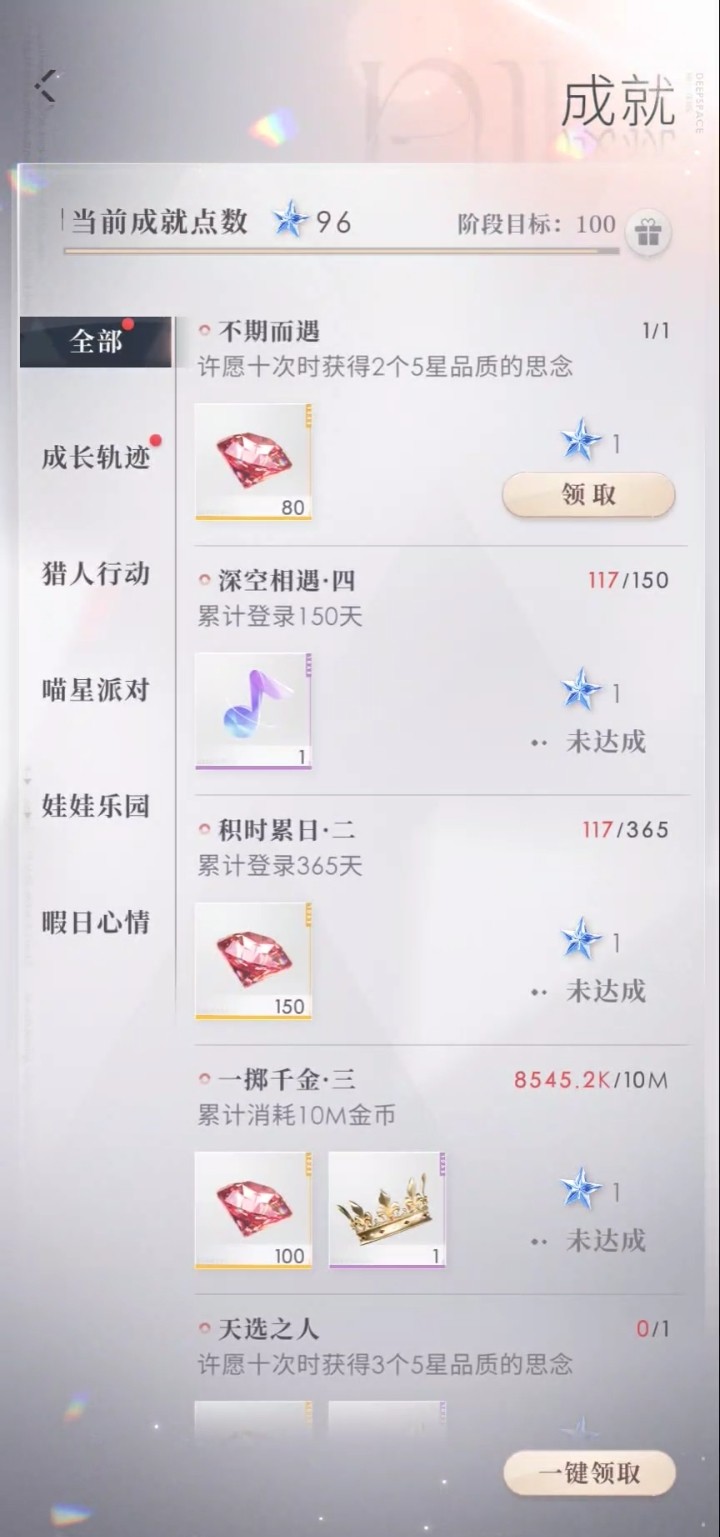View the 80 red diamond reward for 不期而遇

(253, 461)
